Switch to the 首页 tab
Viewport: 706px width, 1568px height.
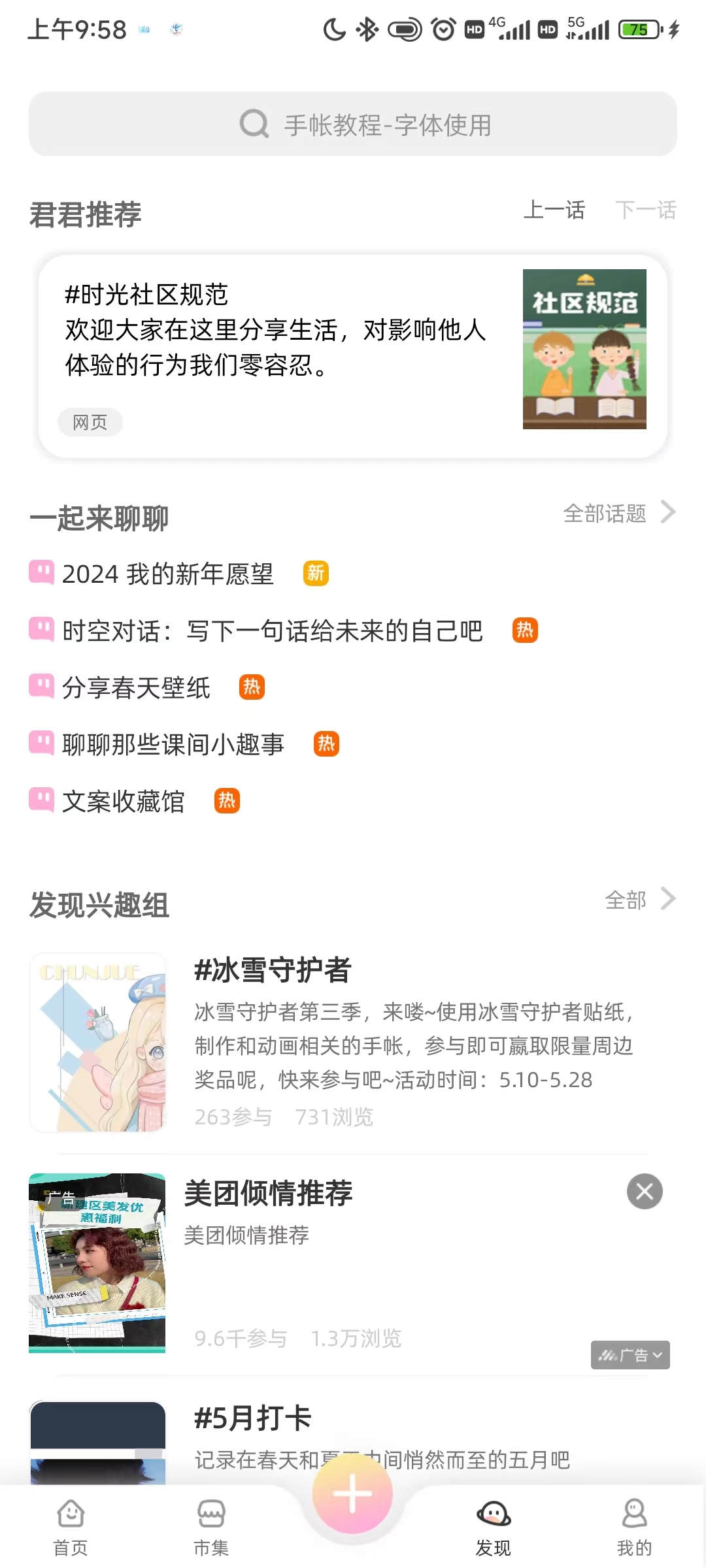coord(71,1527)
